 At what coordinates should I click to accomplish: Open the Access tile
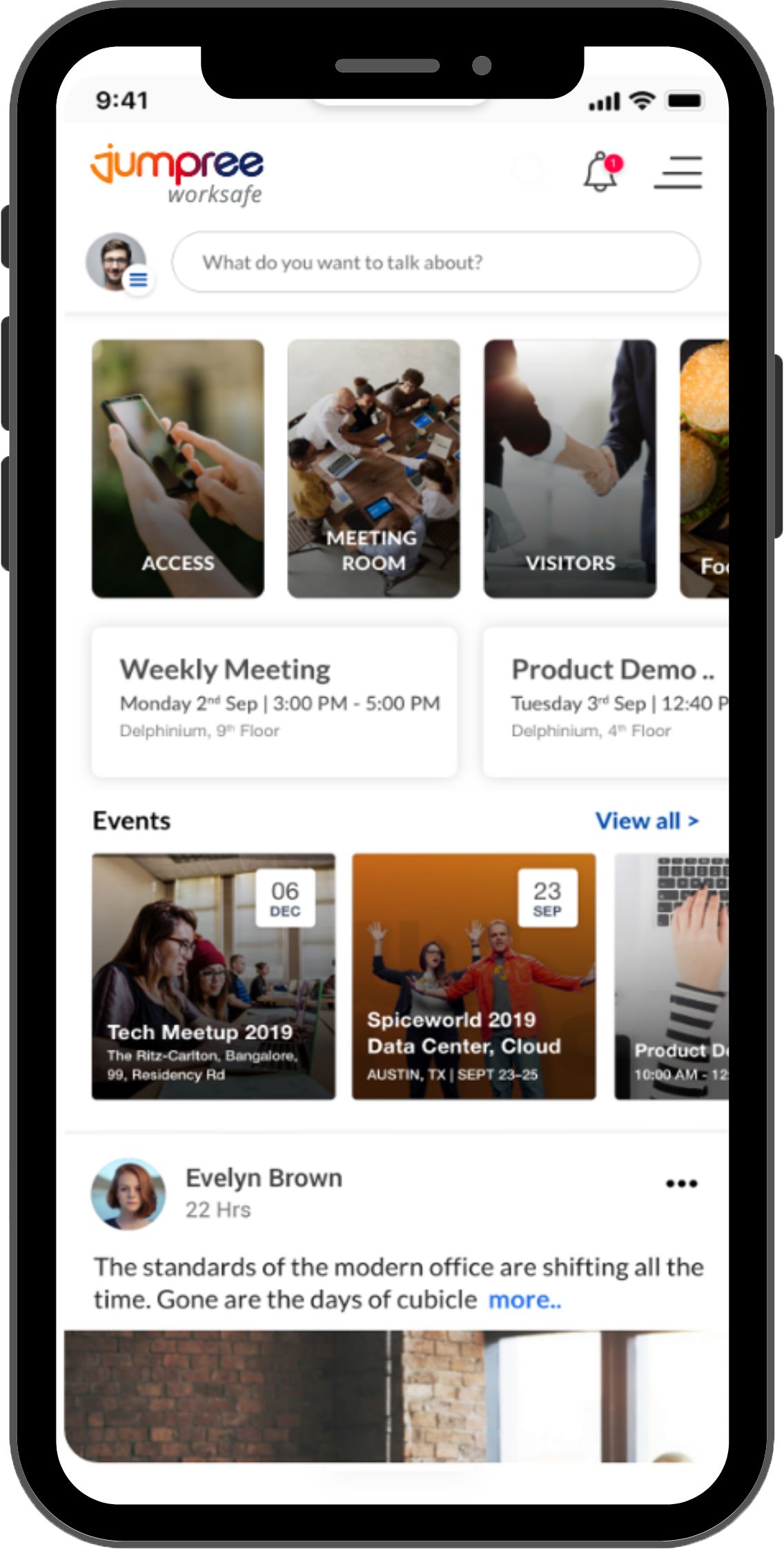click(x=178, y=468)
